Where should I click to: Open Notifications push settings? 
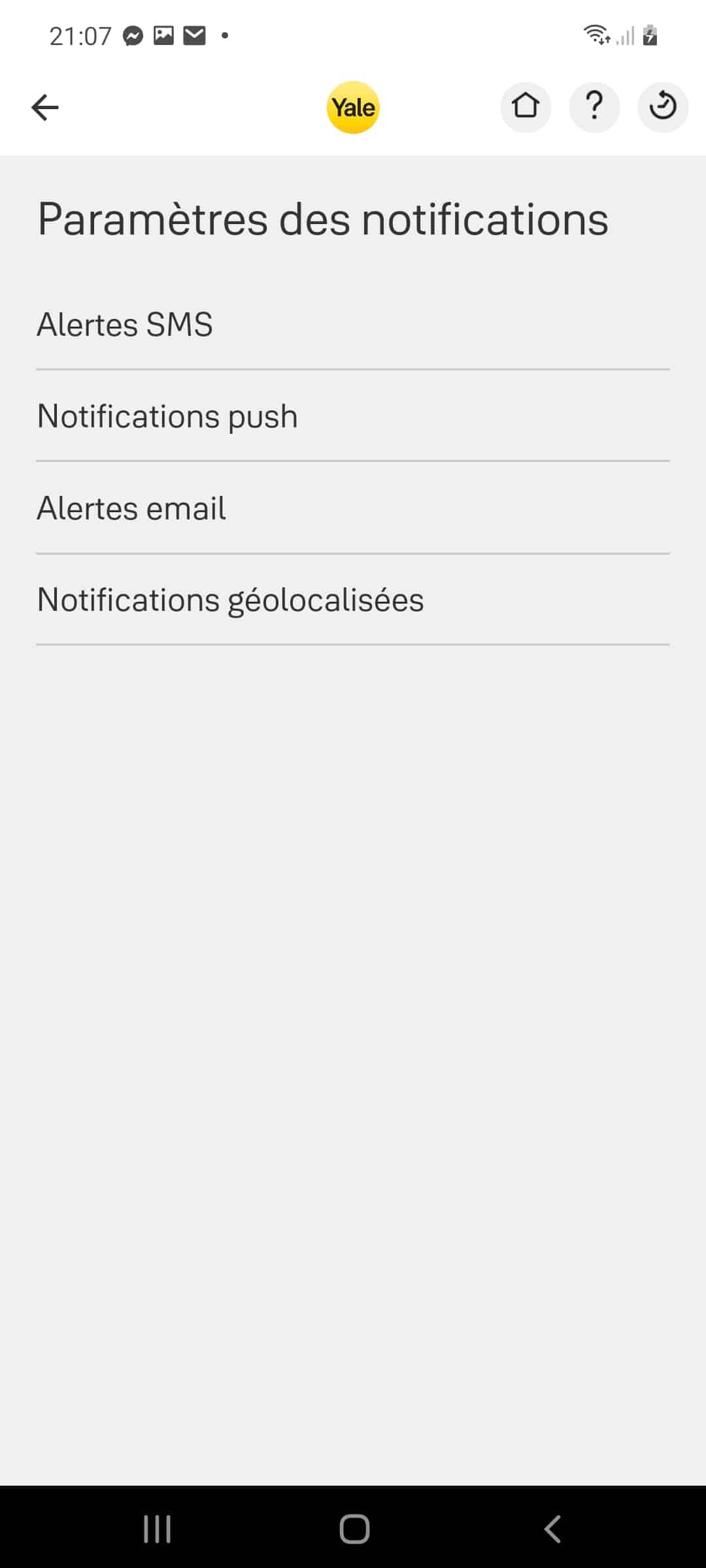point(353,416)
